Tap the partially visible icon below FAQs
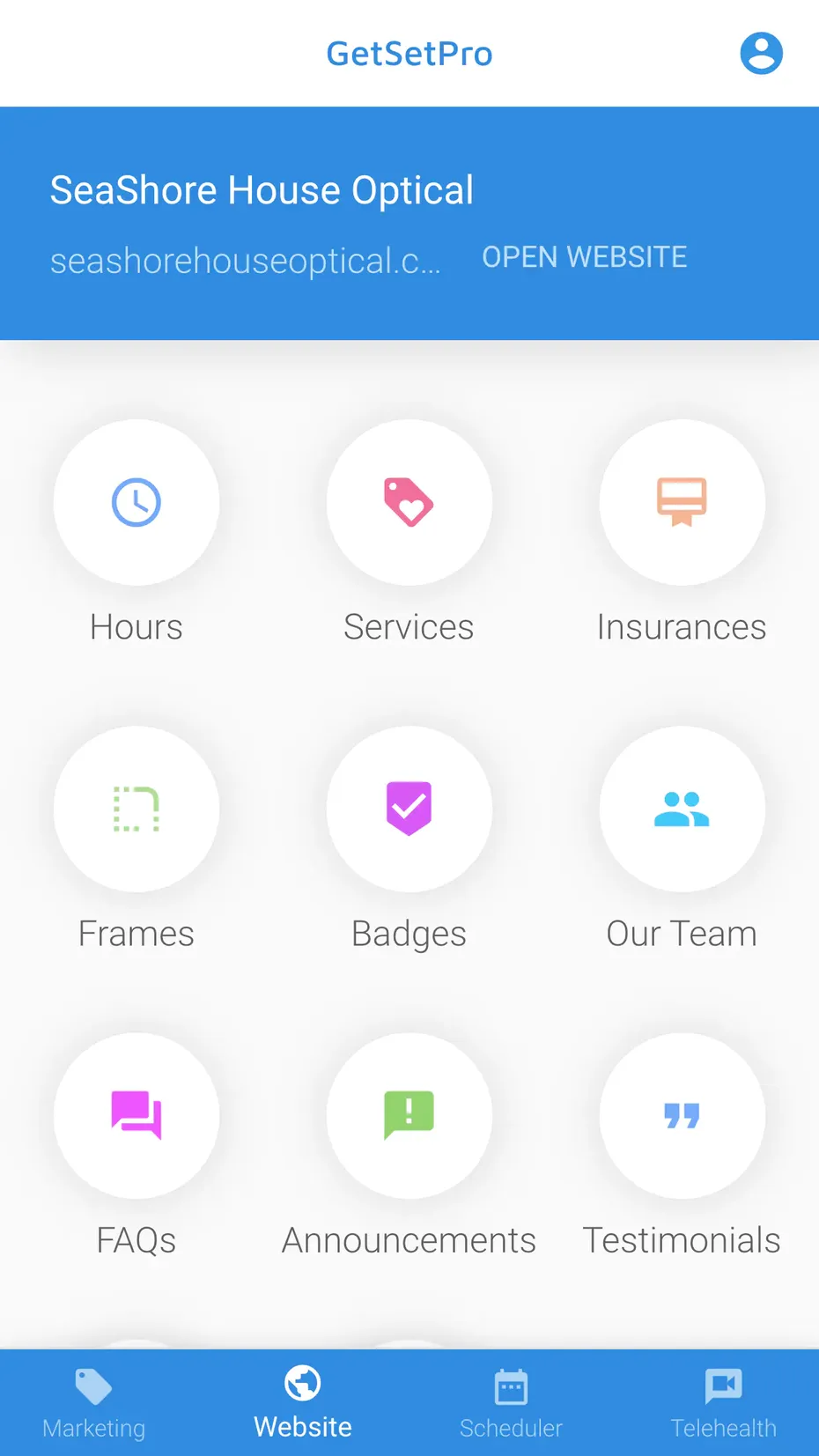This screenshot has height=1456, width=819. pyautogui.click(x=136, y=1348)
